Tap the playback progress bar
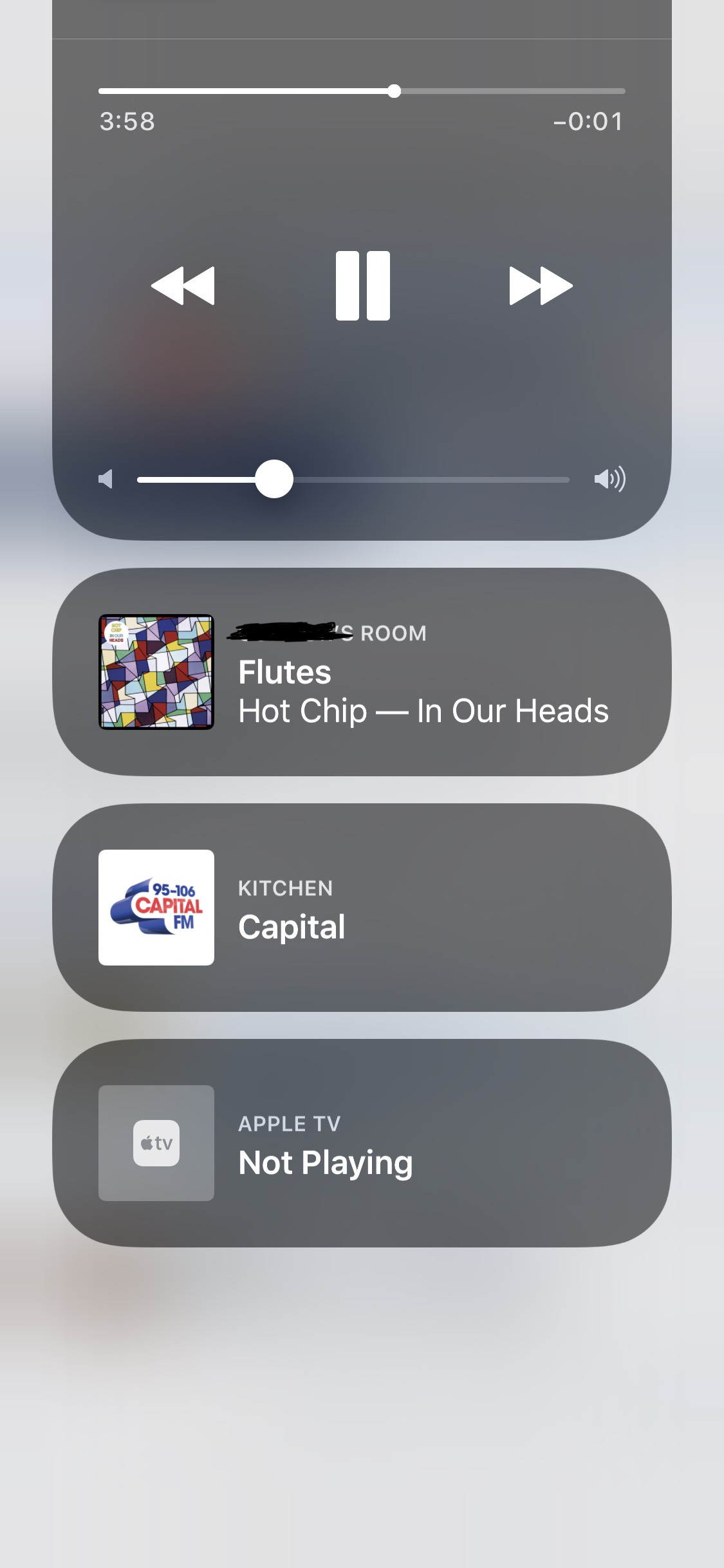The height and width of the screenshot is (1568, 724). tap(362, 91)
